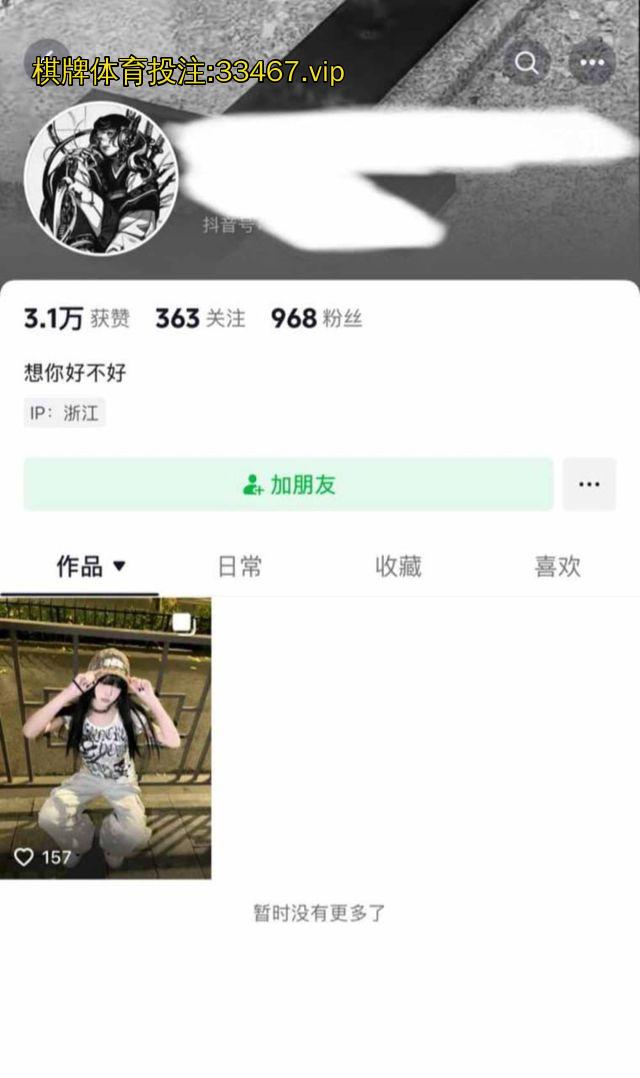Image resolution: width=640 pixels, height=1078 pixels.
Task: Open the 粉丝 followers list
Action: click(x=316, y=319)
